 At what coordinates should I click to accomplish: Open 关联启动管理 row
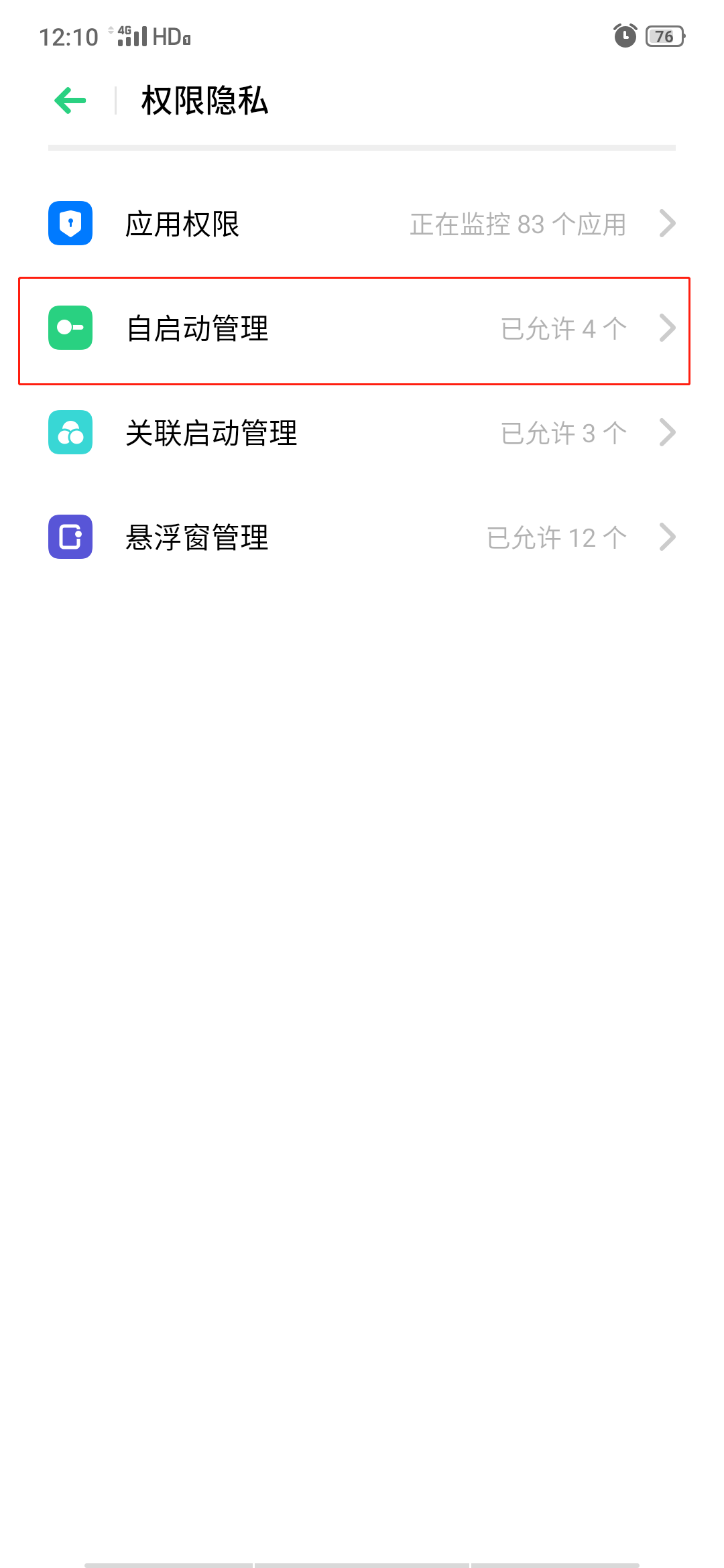pos(362,433)
